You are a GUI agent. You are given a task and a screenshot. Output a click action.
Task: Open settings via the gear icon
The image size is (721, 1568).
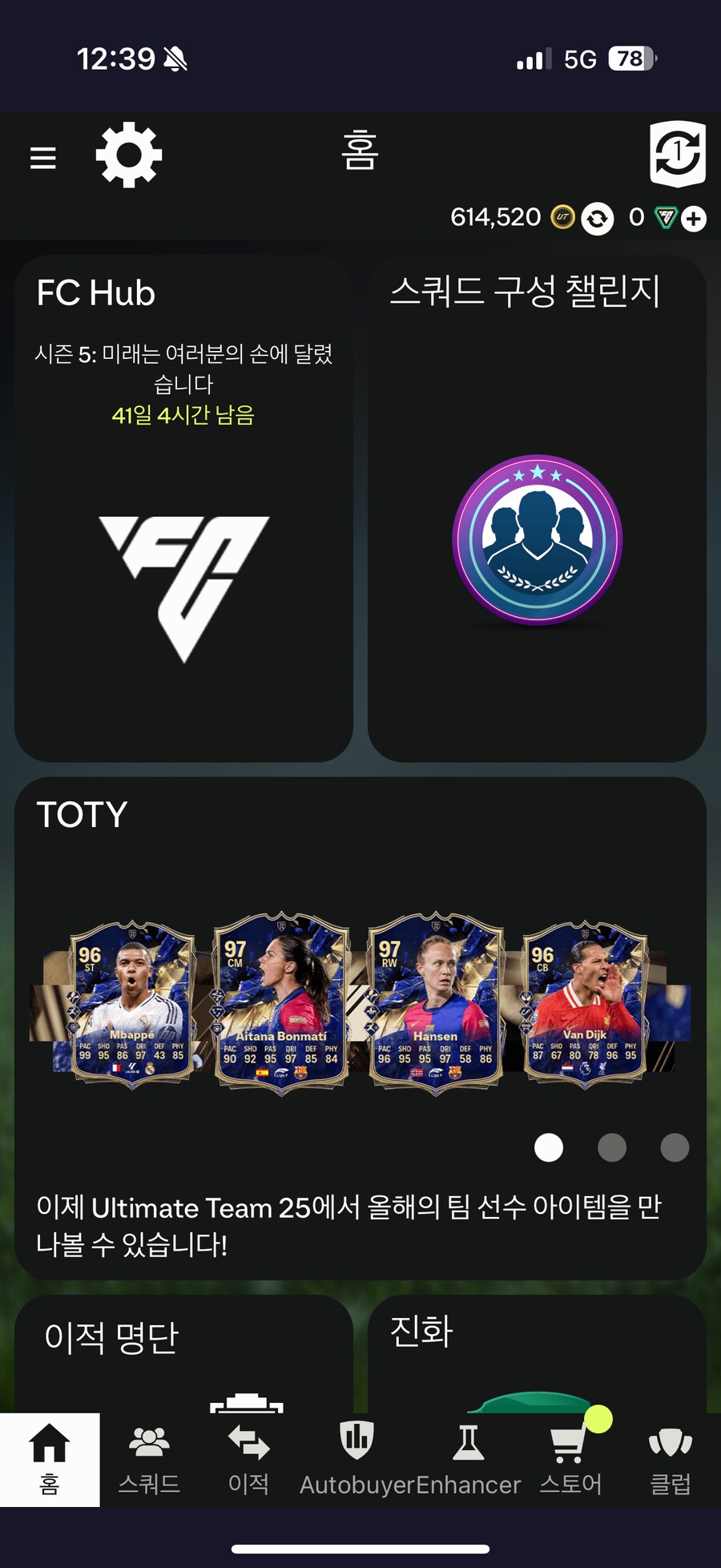coord(129,155)
